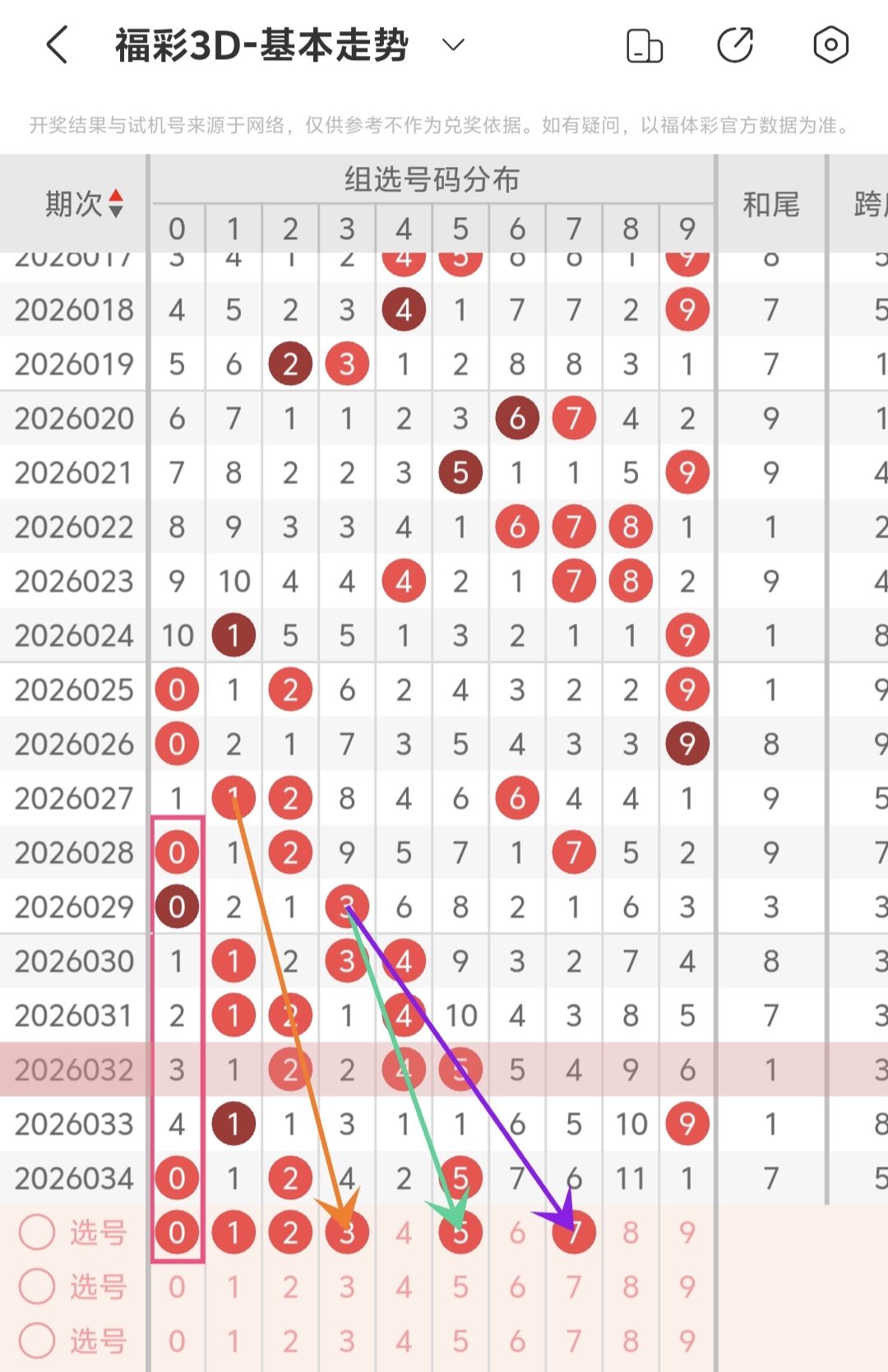Expand the 福彩3D-基本走势 chart dropdown
Viewport: 888px width, 1372px height.
click(453, 44)
